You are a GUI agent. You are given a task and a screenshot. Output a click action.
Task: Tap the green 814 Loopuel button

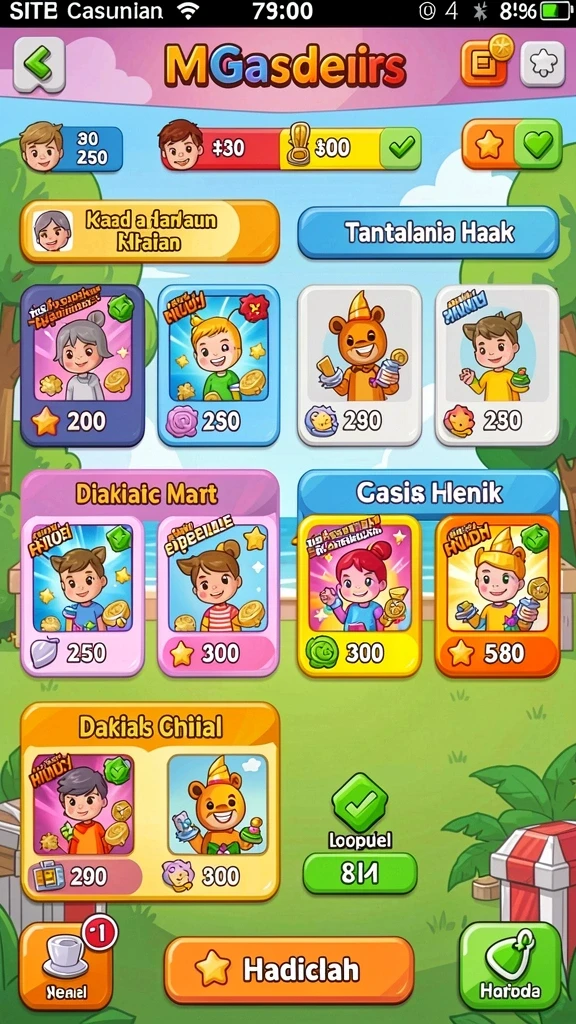pyautogui.click(x=360, y=872)
